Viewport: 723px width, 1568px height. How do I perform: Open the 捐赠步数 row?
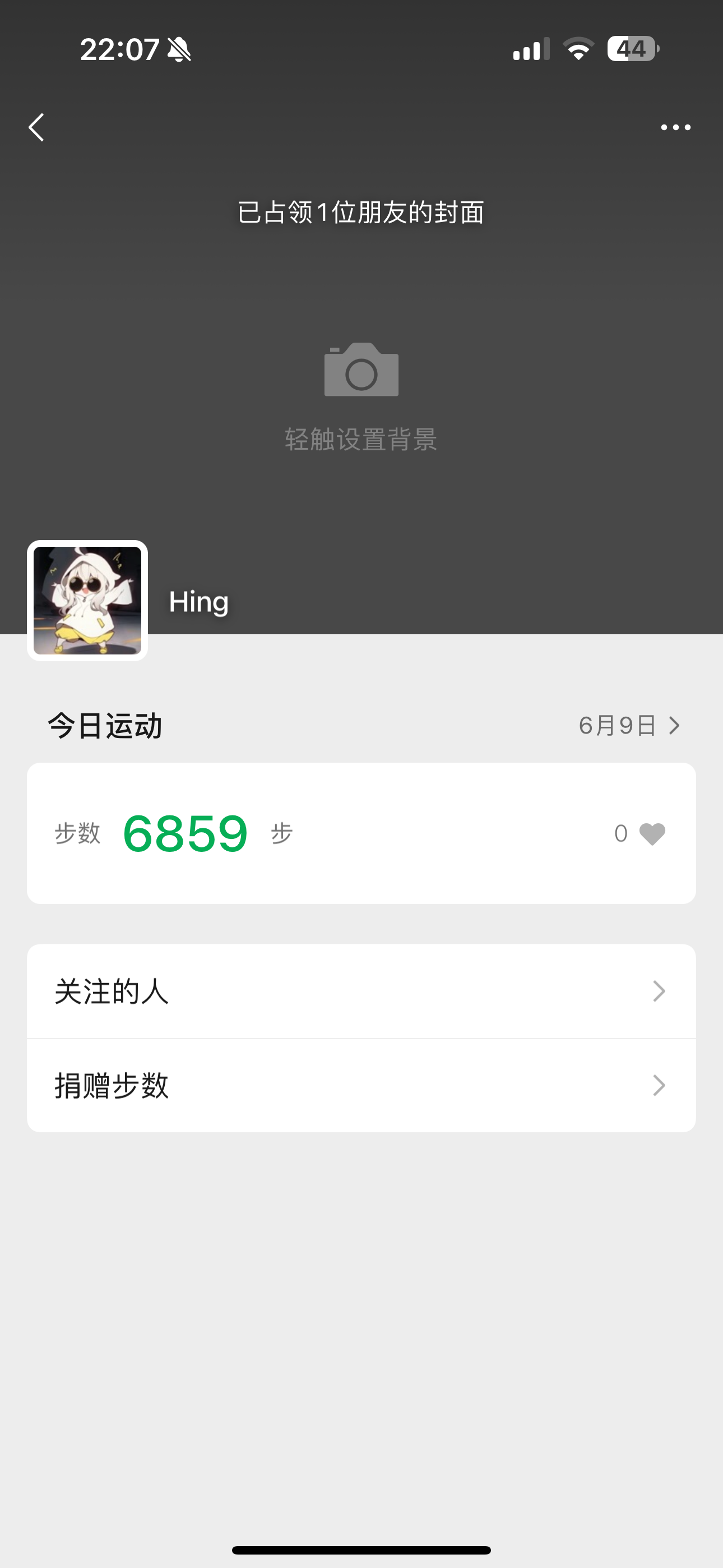361,1085
